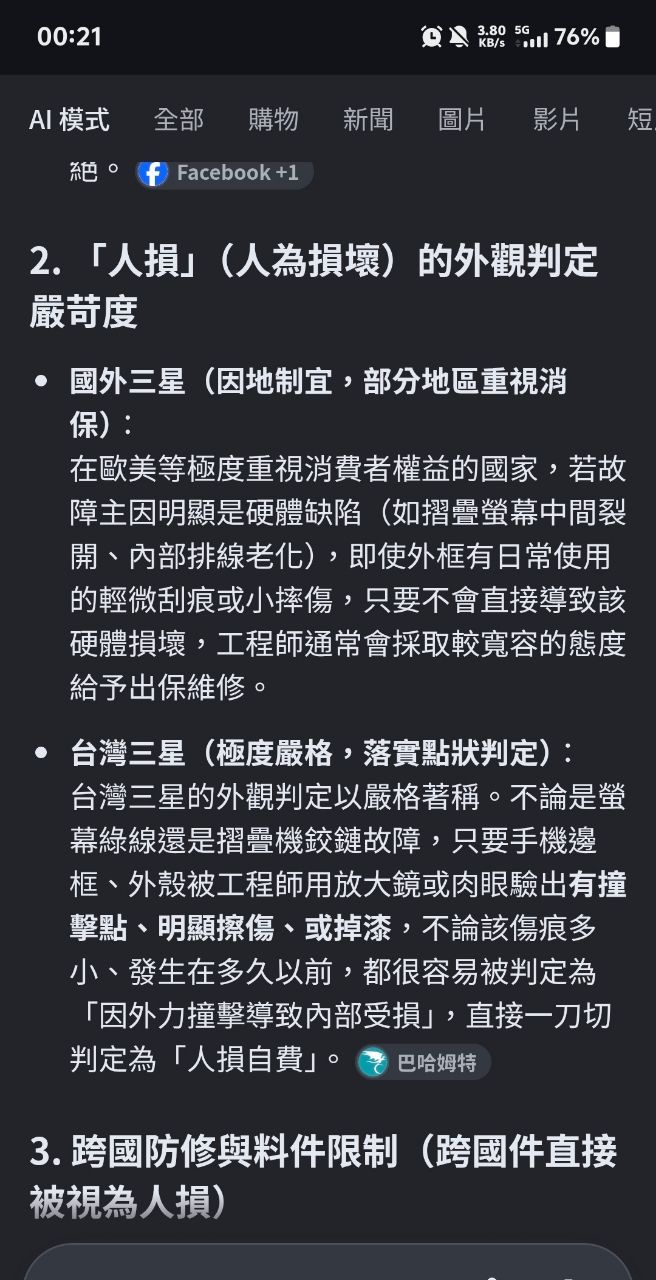Open the 巴哈姆特 source chip

click(422, 1062)
